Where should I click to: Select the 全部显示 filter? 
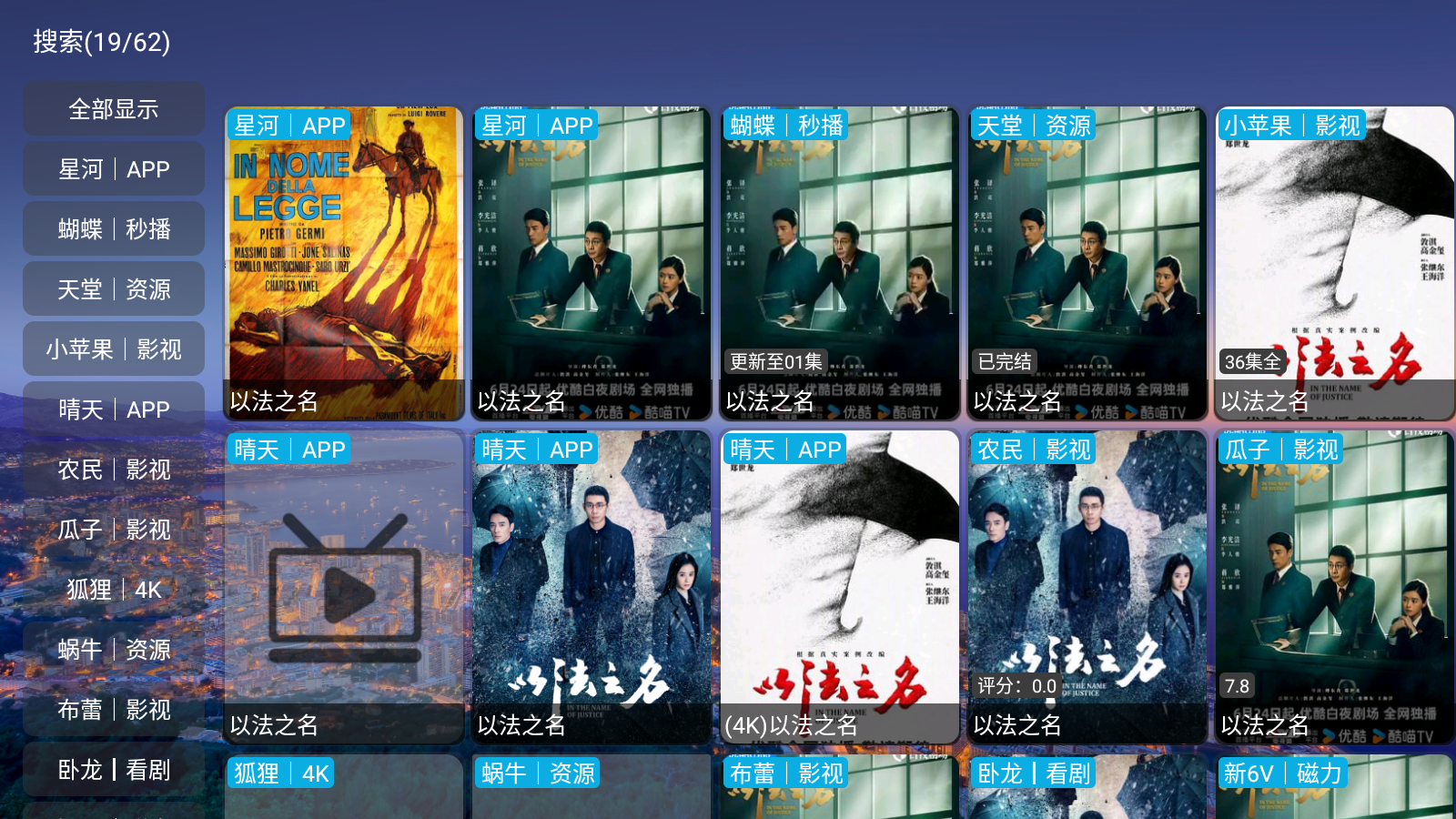point(114,109)
